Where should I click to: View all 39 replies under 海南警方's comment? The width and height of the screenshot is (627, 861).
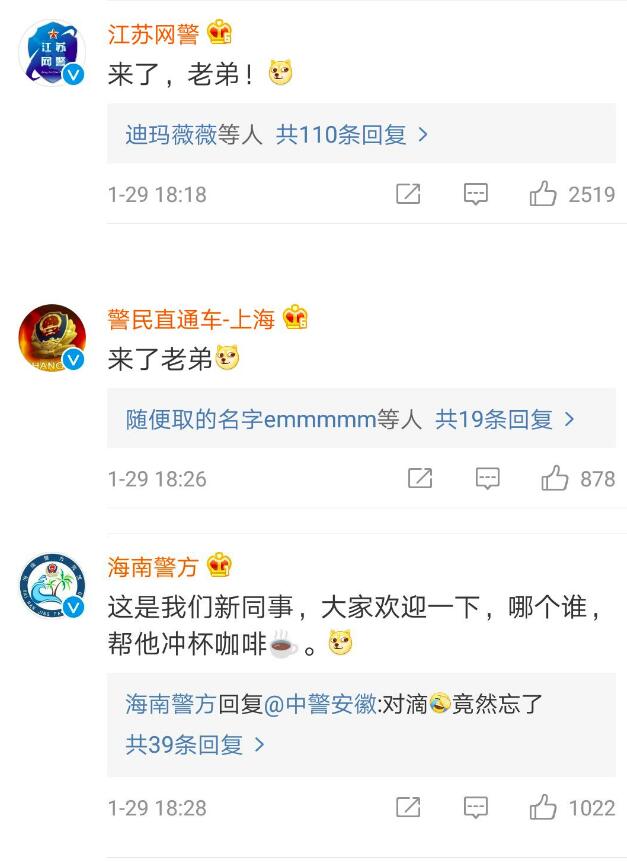[x=195, y=745]
